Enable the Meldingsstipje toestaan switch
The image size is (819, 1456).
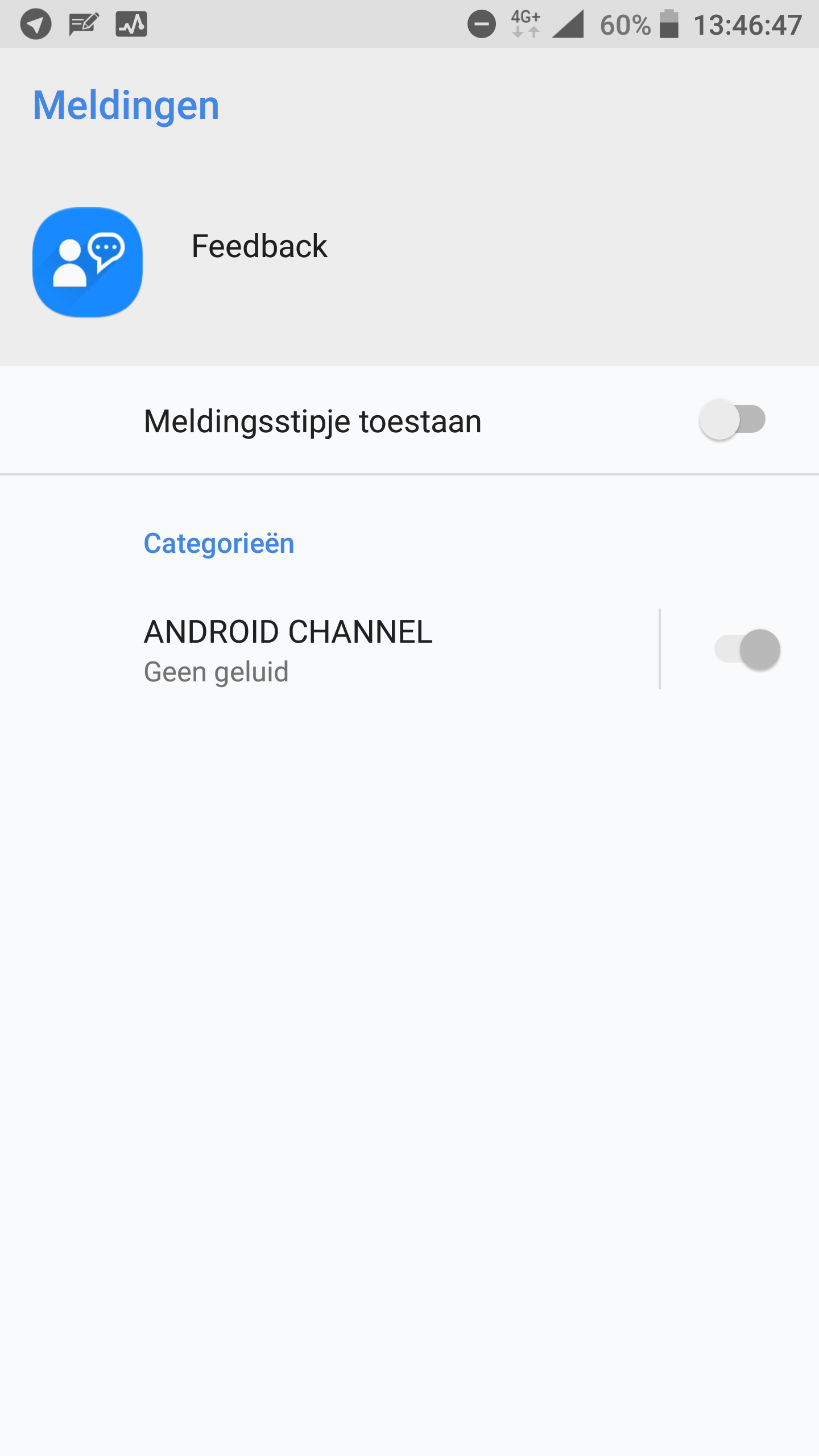[733, 420]
